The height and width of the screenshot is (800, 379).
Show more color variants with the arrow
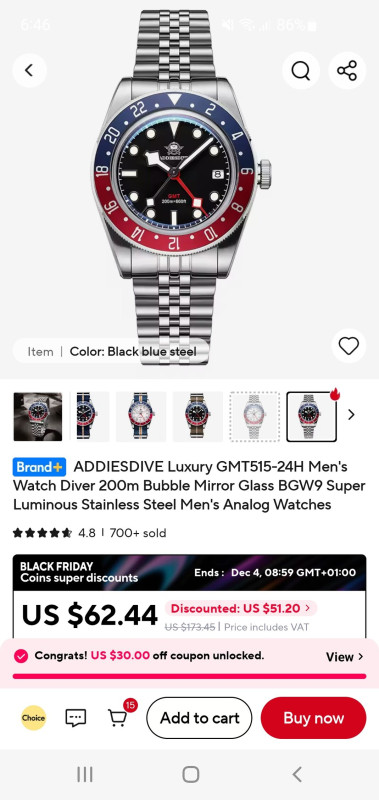(x=351, y=415)
